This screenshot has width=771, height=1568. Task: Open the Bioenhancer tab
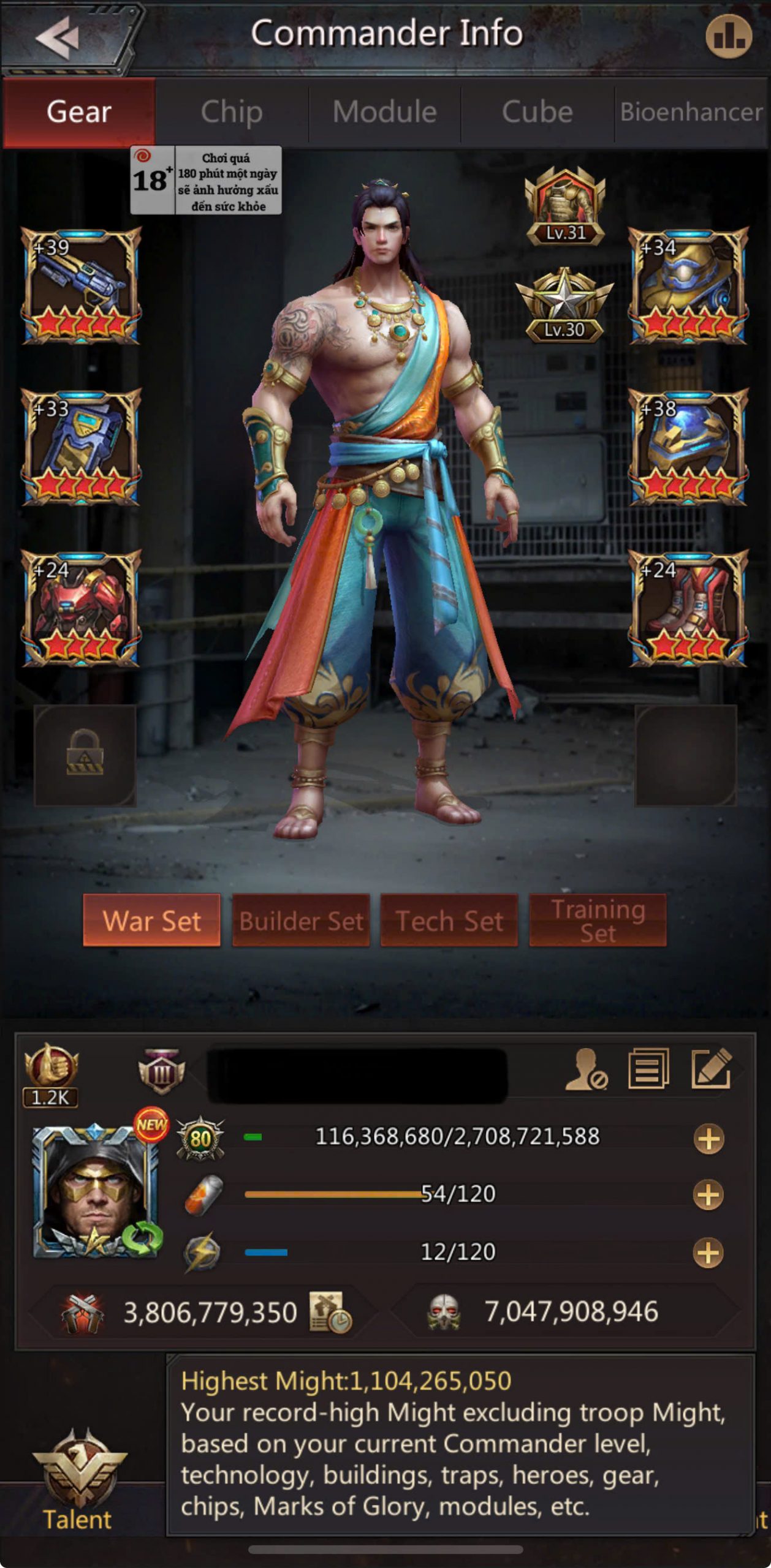click(691, 112)
